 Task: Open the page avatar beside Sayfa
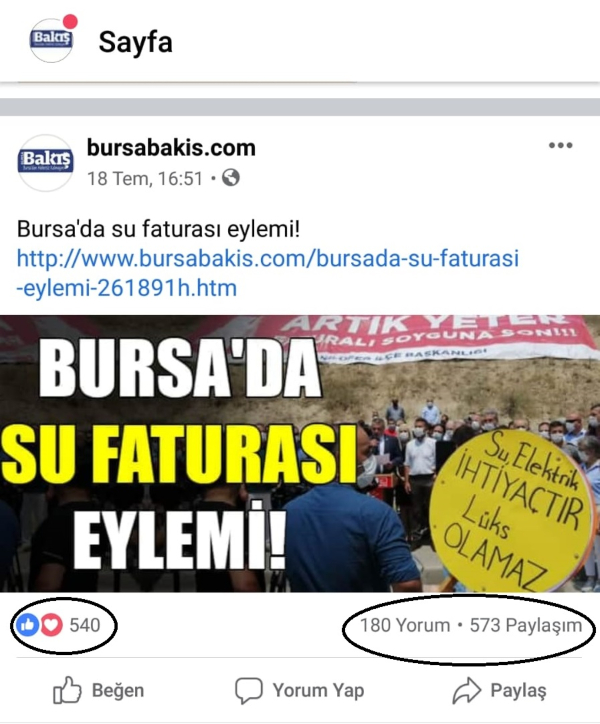coord(51,40)
